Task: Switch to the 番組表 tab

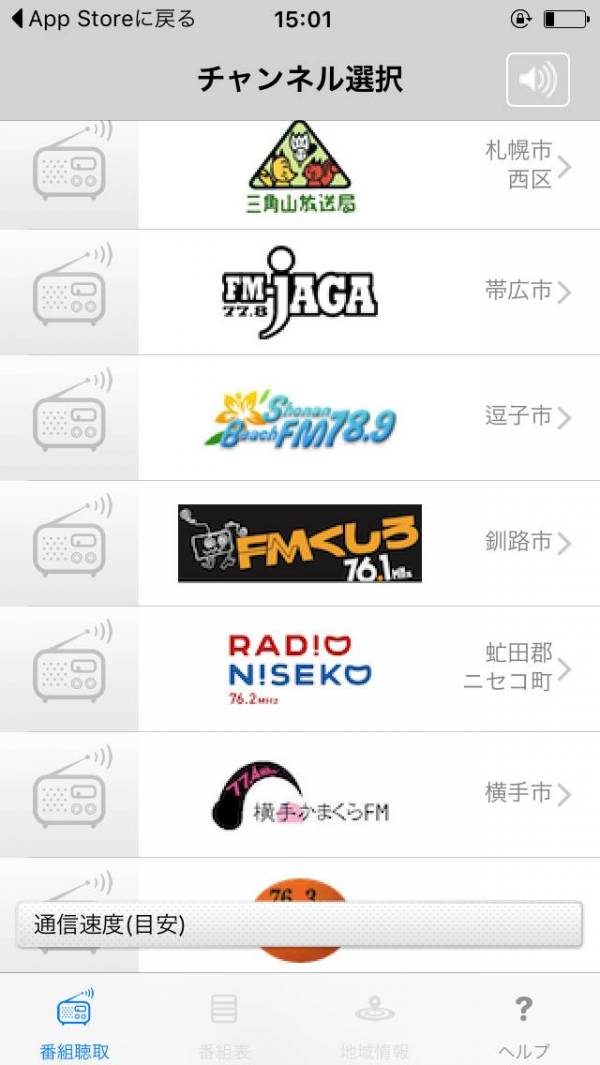Action: [x=225, y=1022]
